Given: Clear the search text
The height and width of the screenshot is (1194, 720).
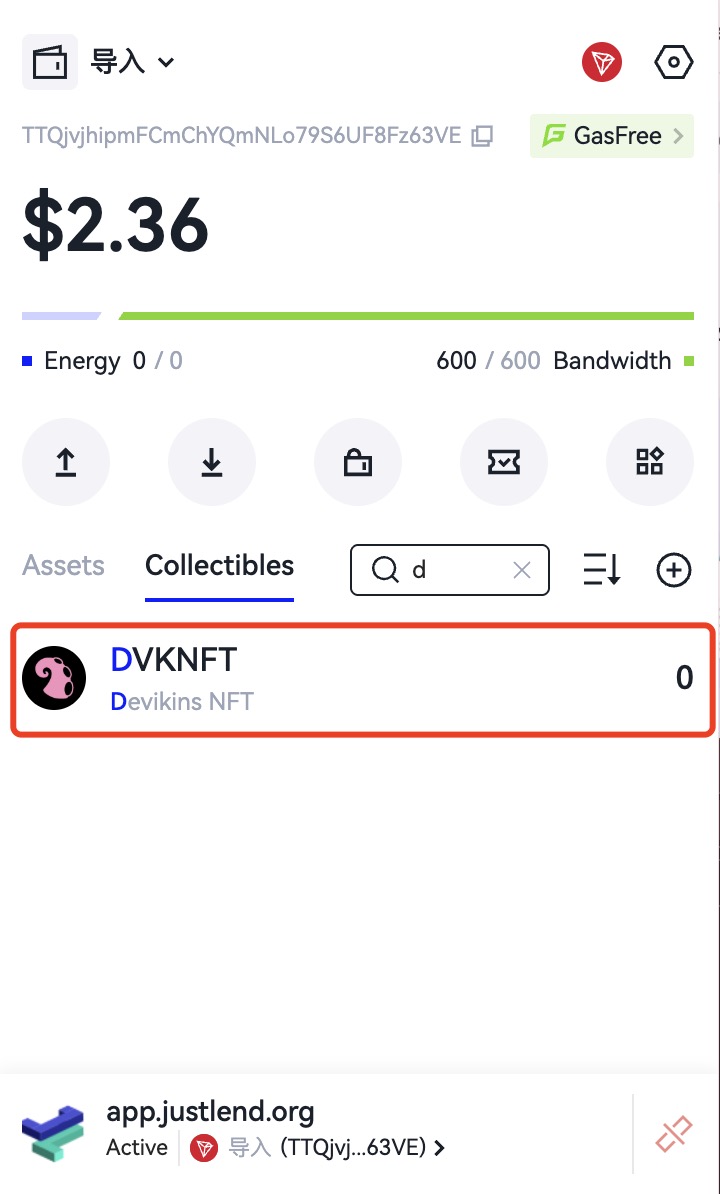Looking at the screenshot, I should [522, 570].
